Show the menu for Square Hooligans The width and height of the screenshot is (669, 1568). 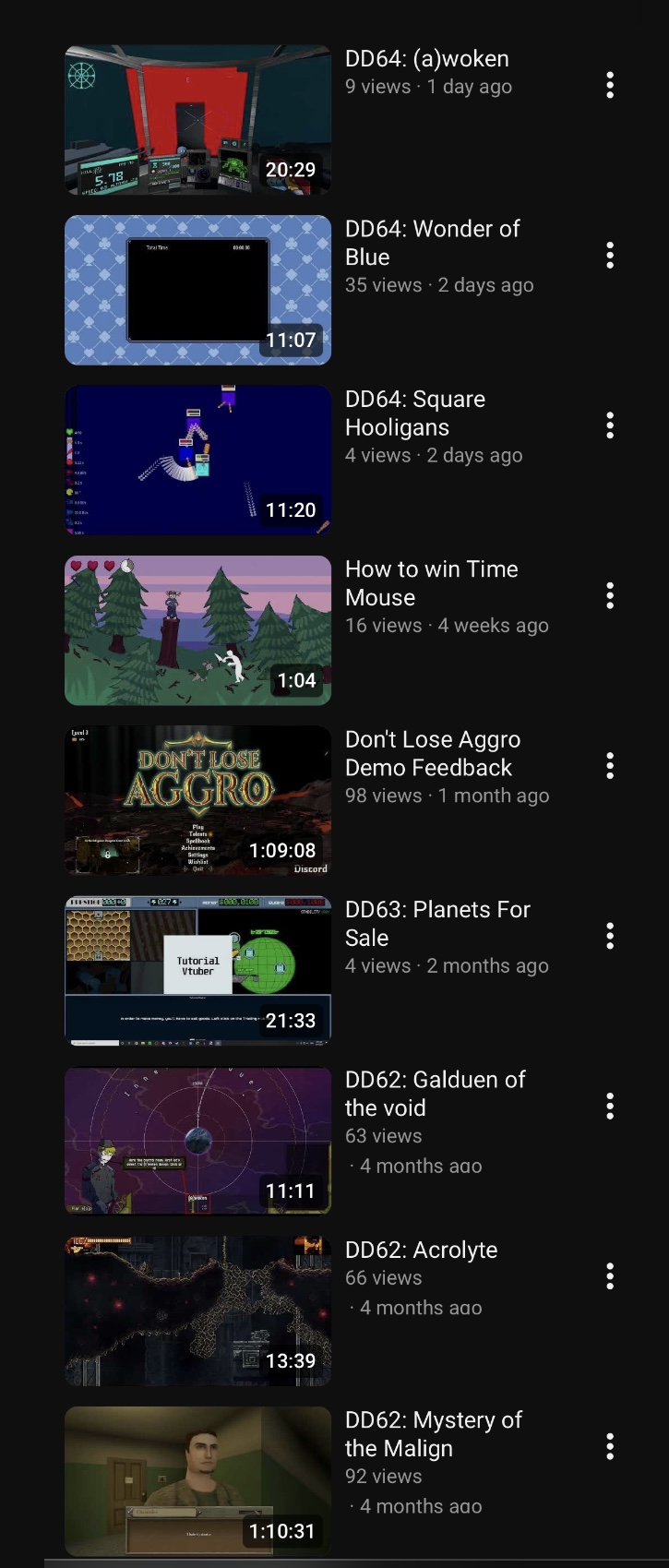coord(610,425)
